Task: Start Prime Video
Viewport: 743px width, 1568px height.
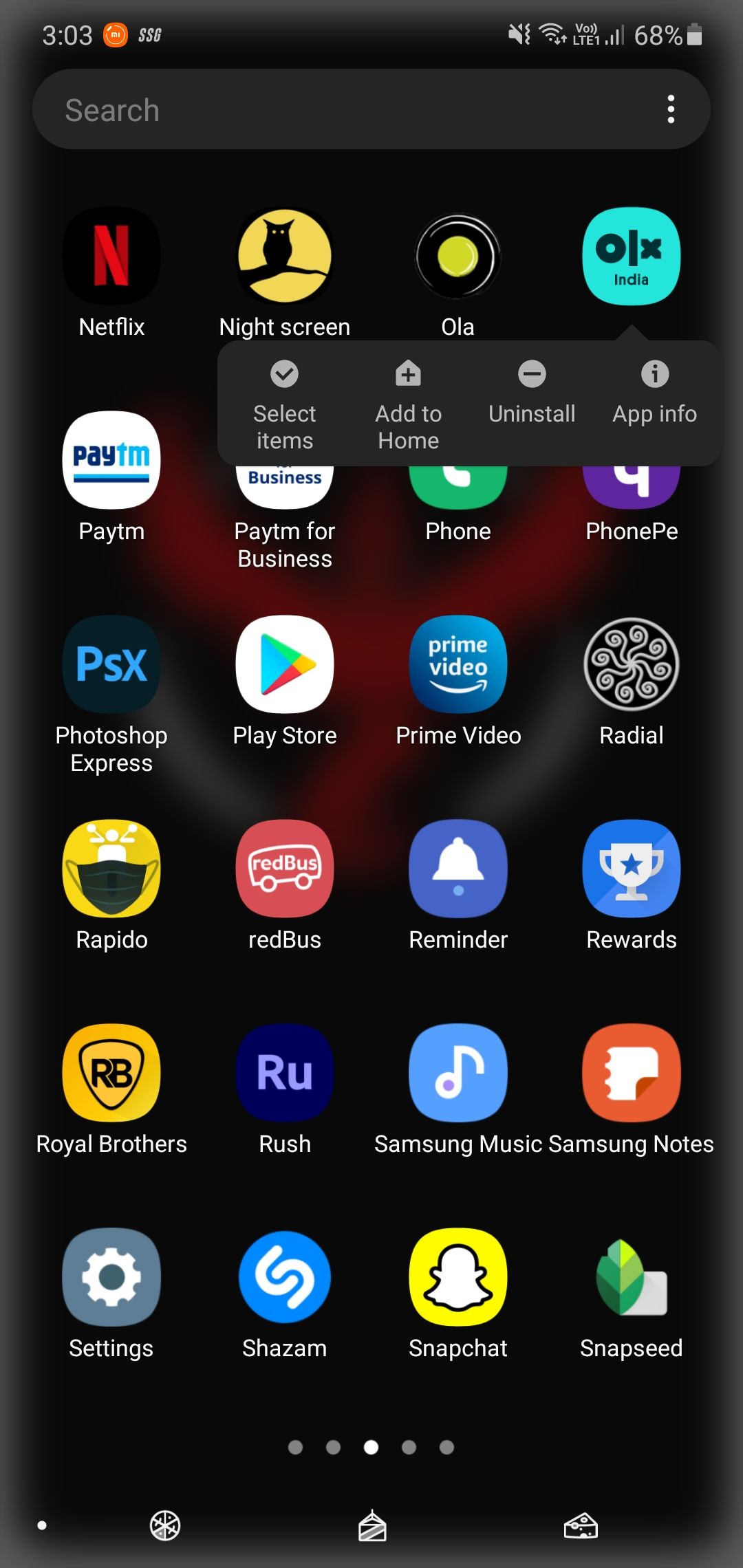Action: pyautogui.click(x=457, y=664)
